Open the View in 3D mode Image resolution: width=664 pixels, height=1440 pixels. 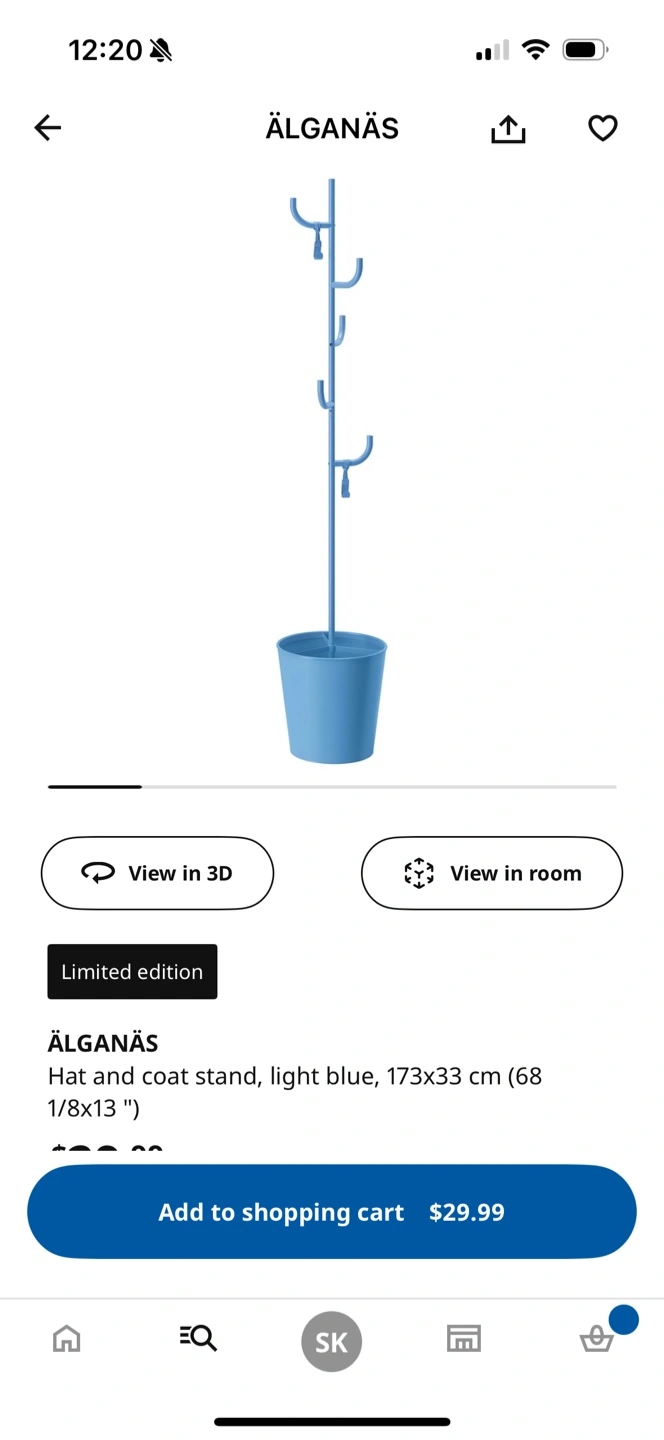point(157,873)
